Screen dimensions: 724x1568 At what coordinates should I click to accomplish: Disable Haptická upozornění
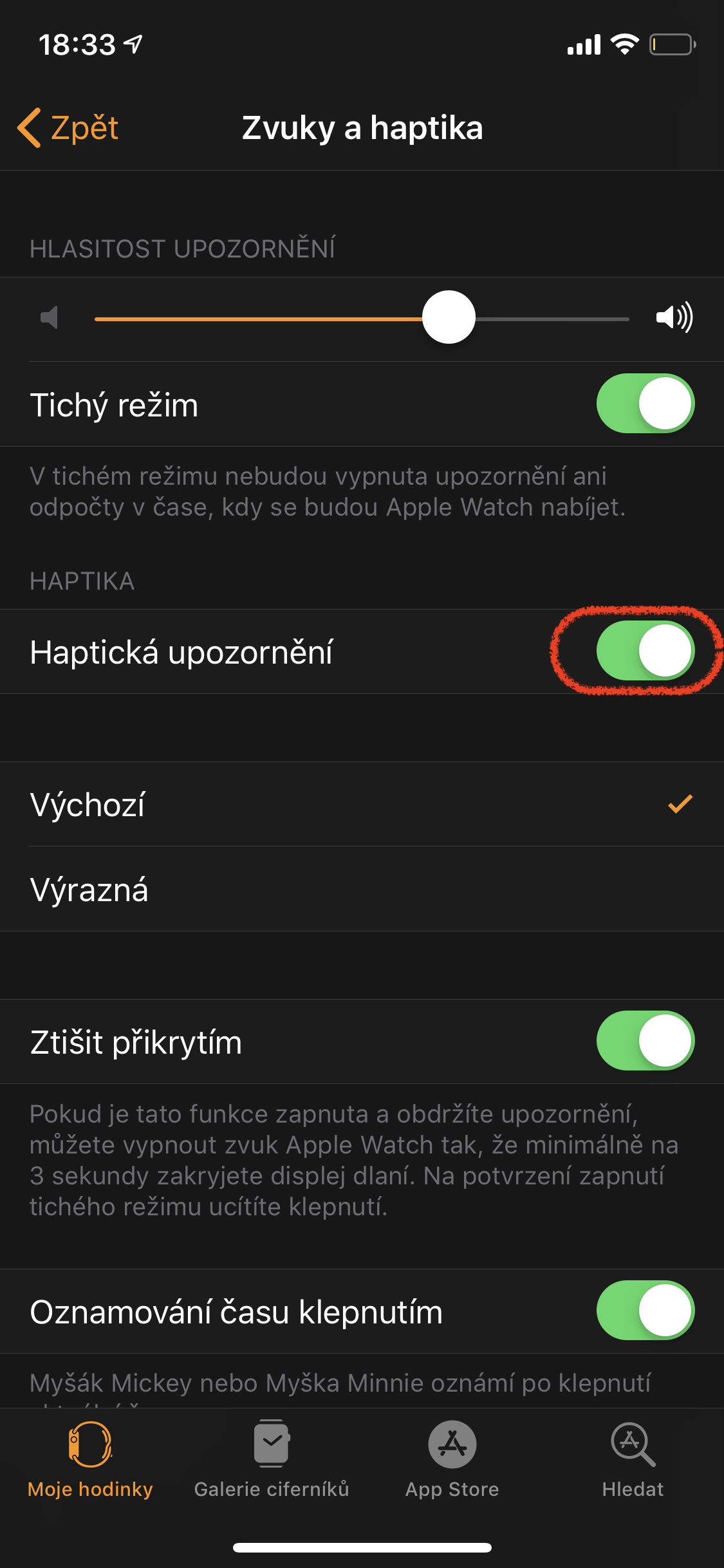click(645, 651)
